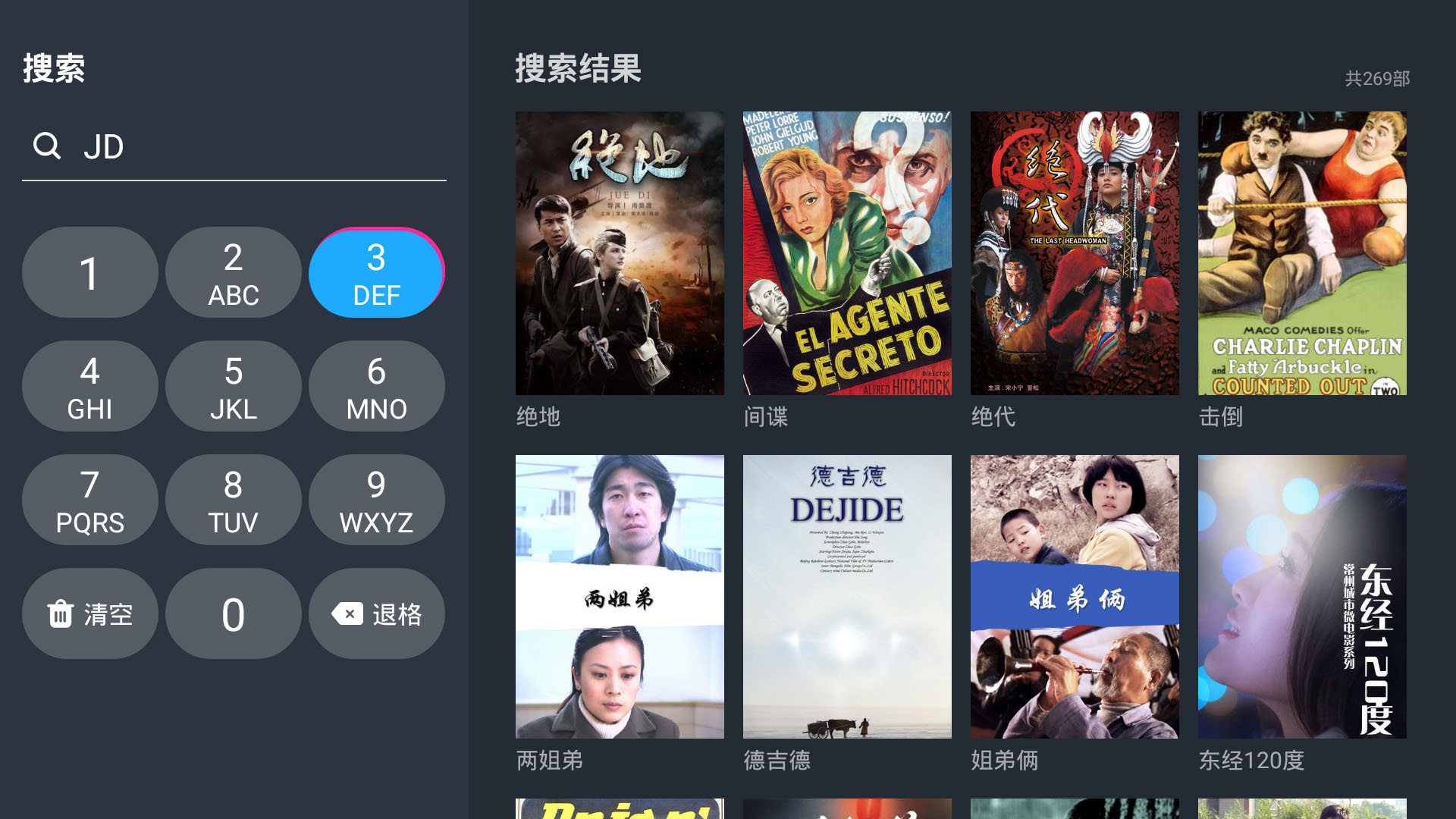Open the movie 绝地
Screen dimensions: 1456x819
pos(620,253)
